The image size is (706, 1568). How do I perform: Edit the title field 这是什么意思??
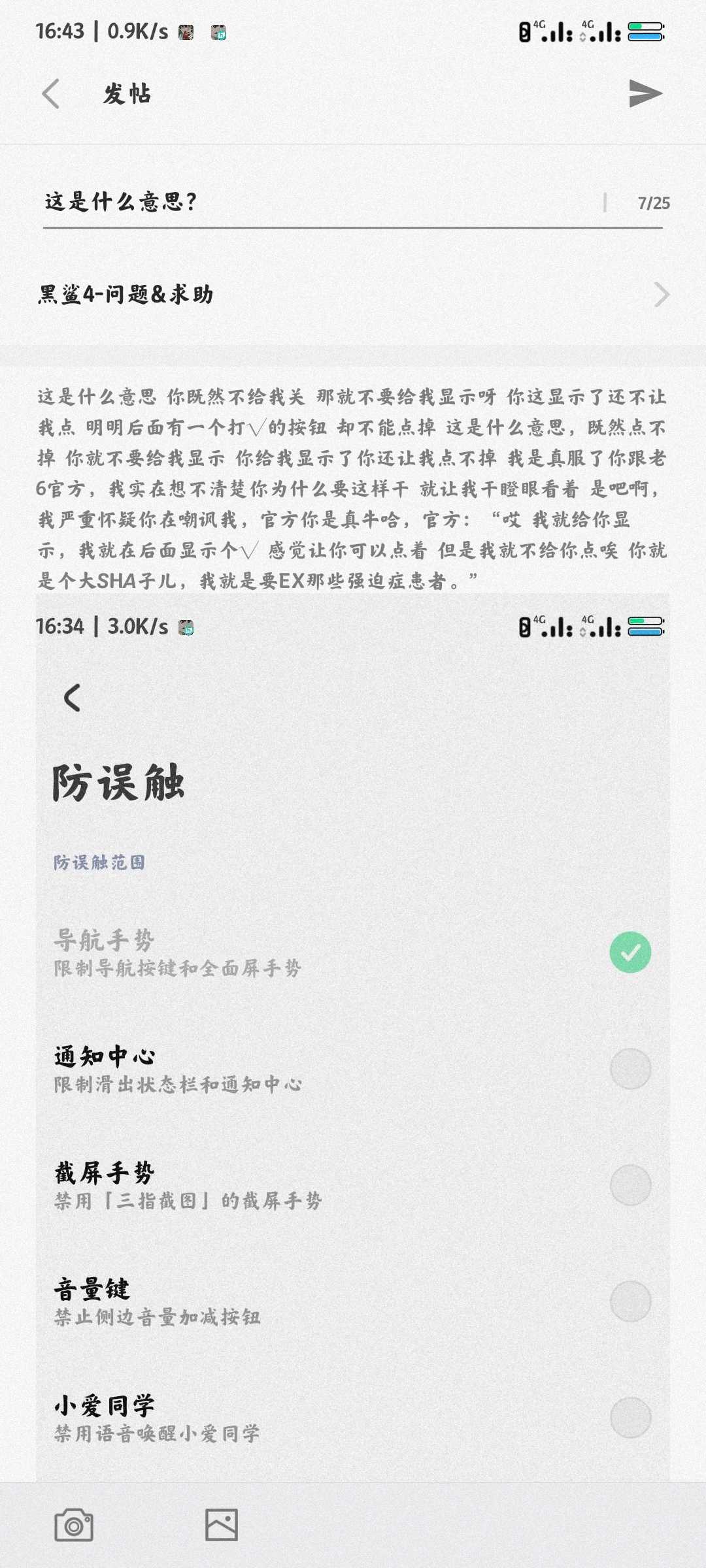pyautogui.click(x=320, y=202)
